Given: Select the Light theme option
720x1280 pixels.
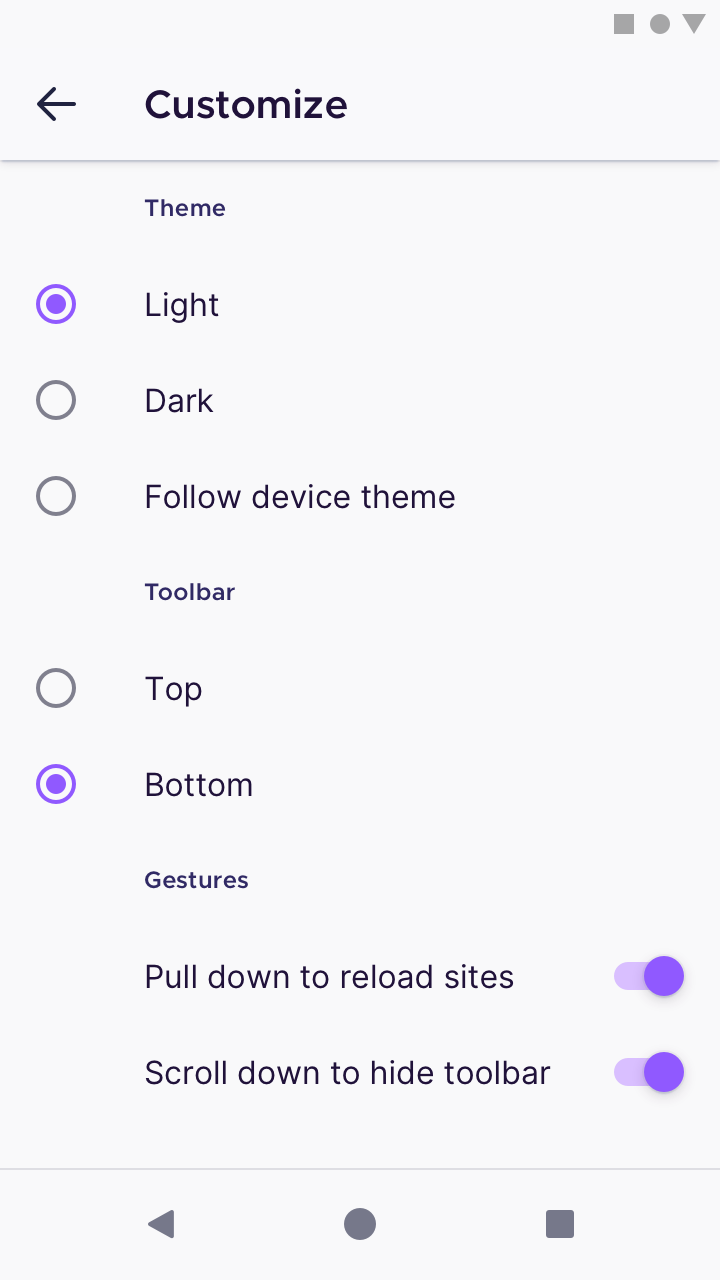Looking at the screenshot, I should (56, 304).
